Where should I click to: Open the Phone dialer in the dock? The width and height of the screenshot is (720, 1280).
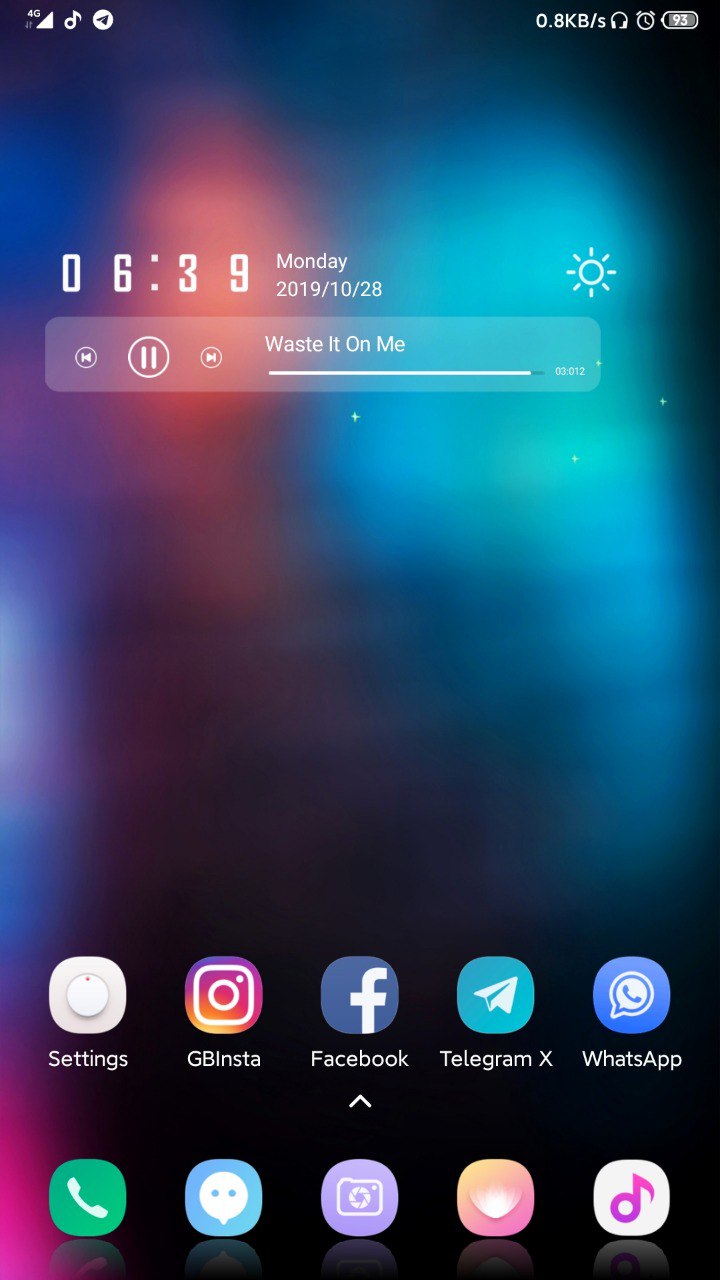pyautogui.click(x=88, y=1198)
